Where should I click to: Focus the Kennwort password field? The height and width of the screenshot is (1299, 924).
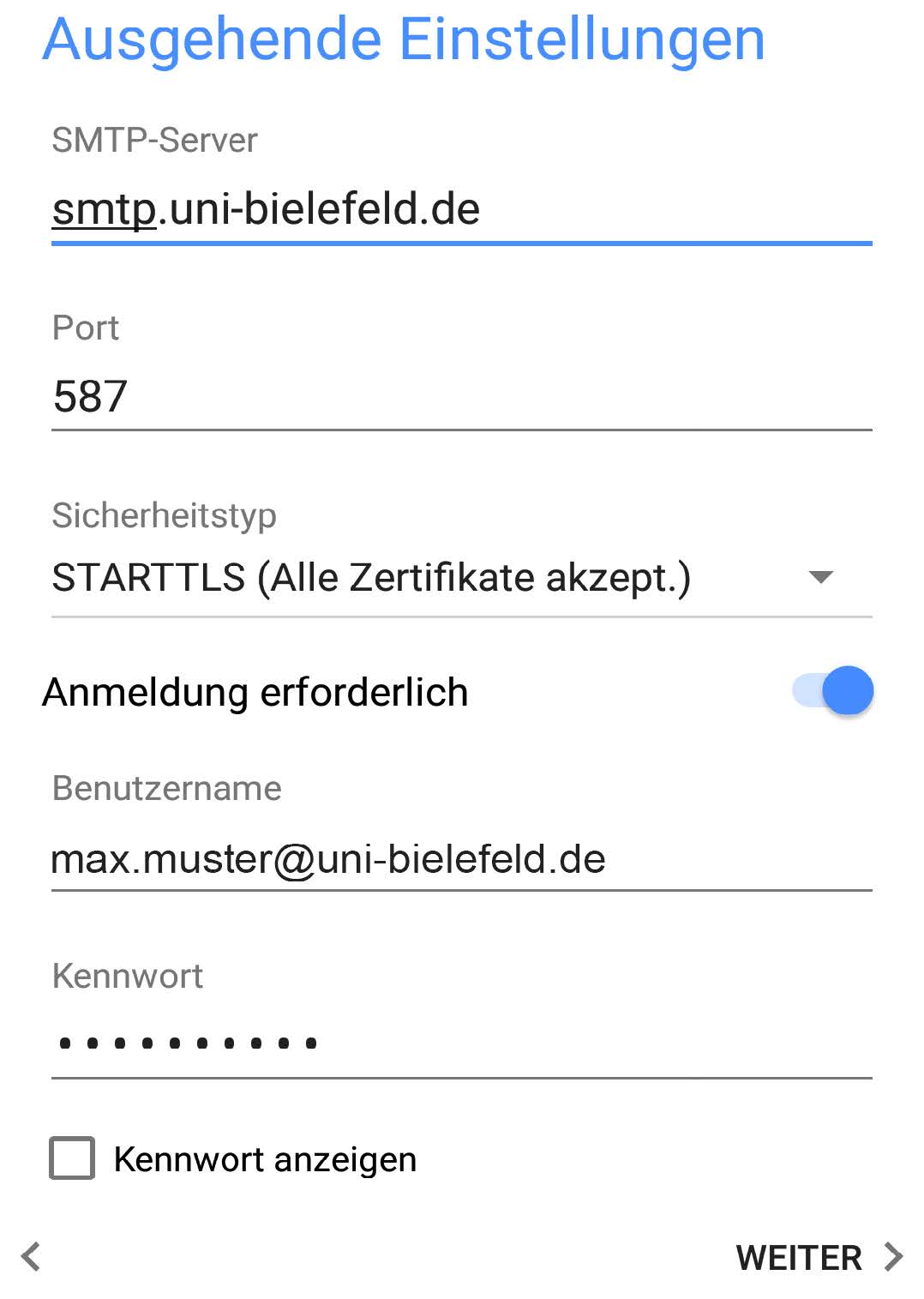pos(461,1043)
